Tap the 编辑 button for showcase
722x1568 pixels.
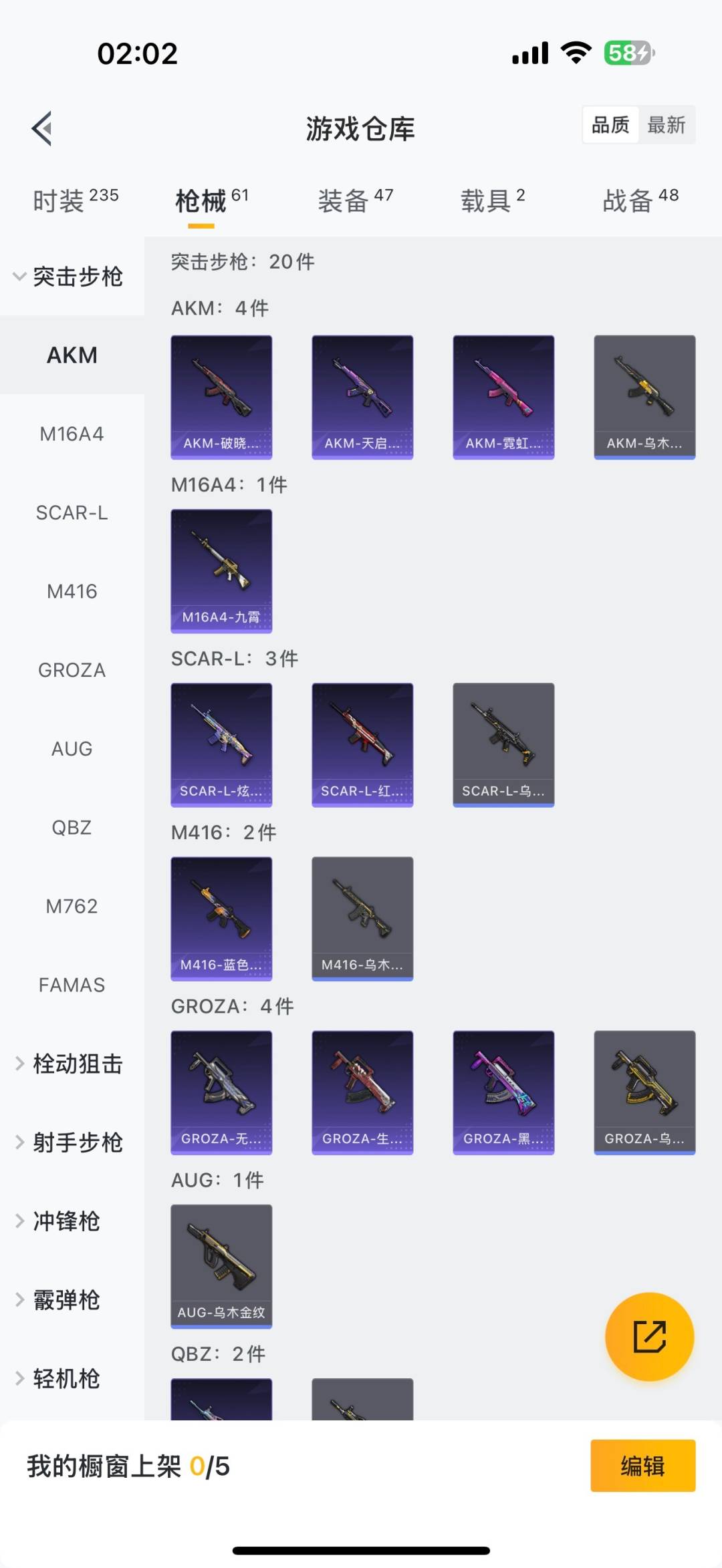[642, 1466]
